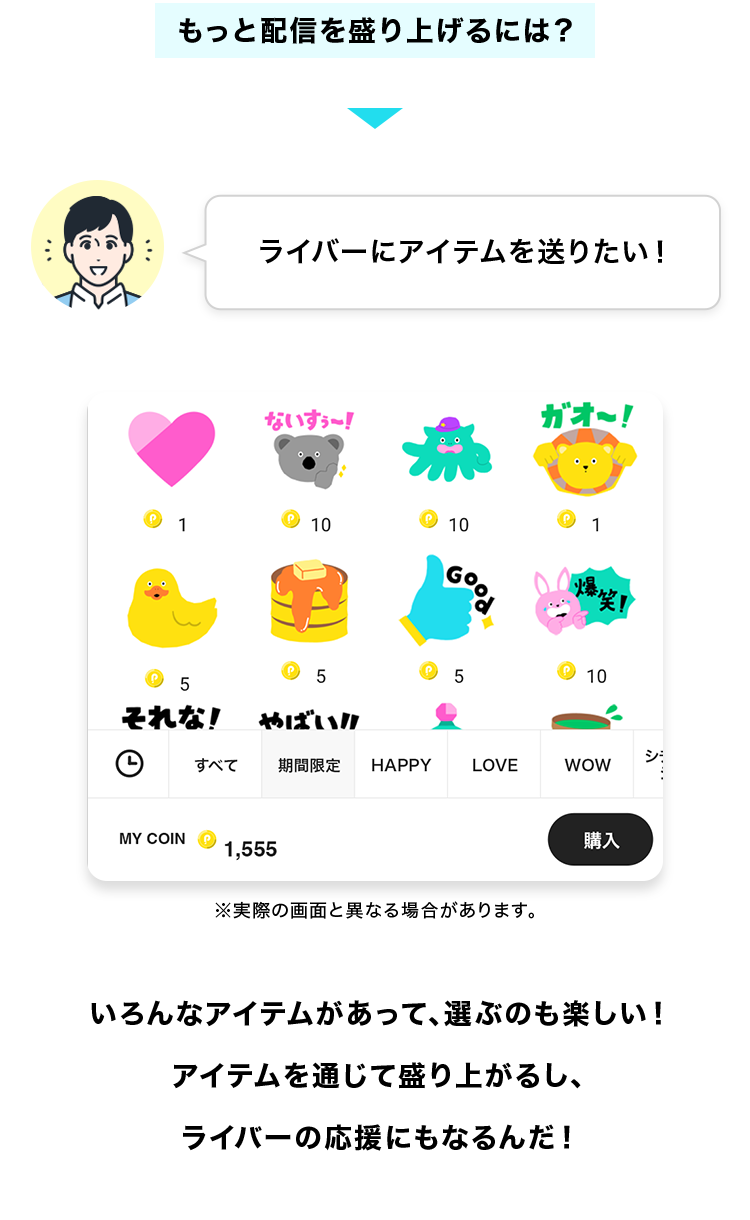
Task: Open the LOVE tab
Action: 493,763
